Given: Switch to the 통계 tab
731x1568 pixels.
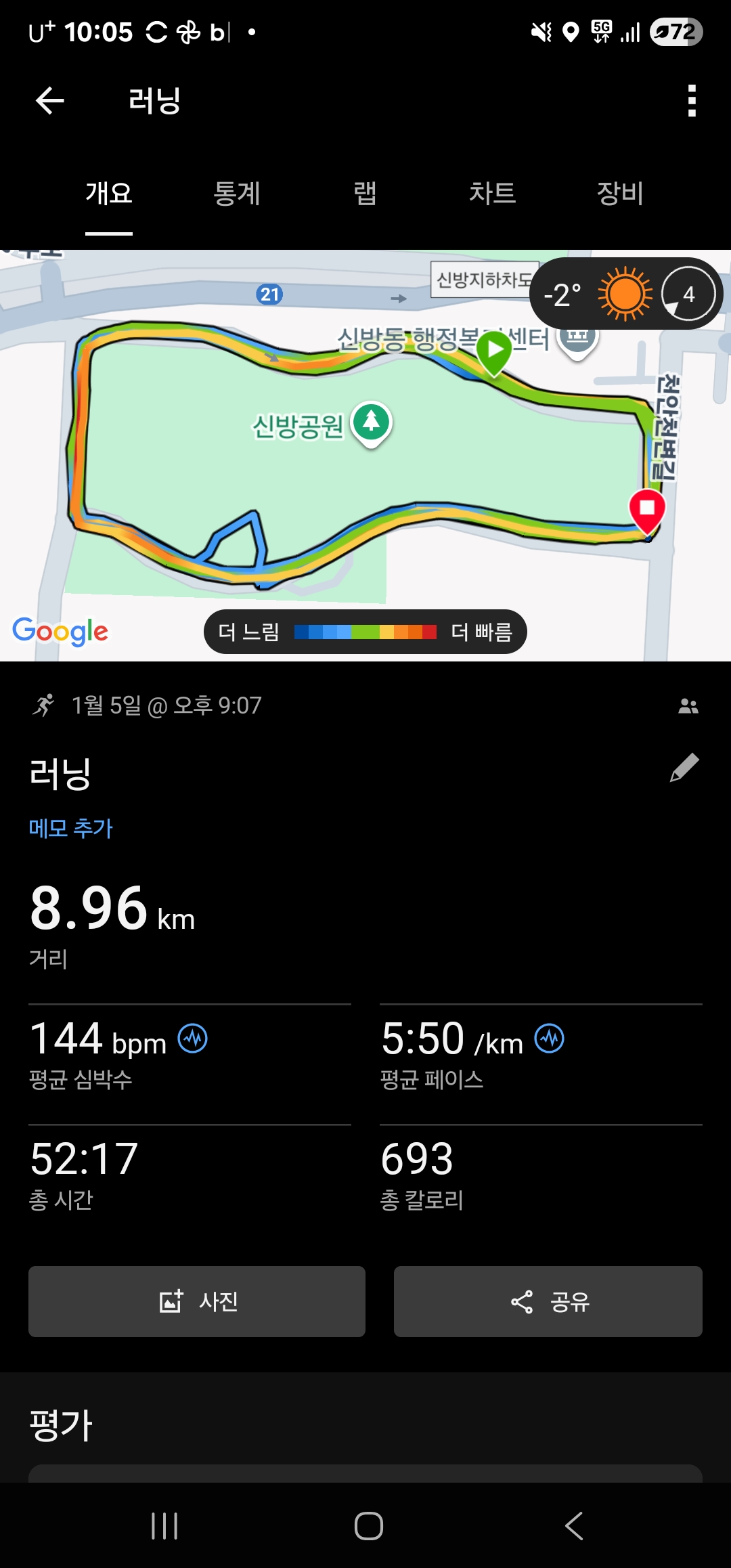Looking at the screenshot, I should tap(237, 194).
